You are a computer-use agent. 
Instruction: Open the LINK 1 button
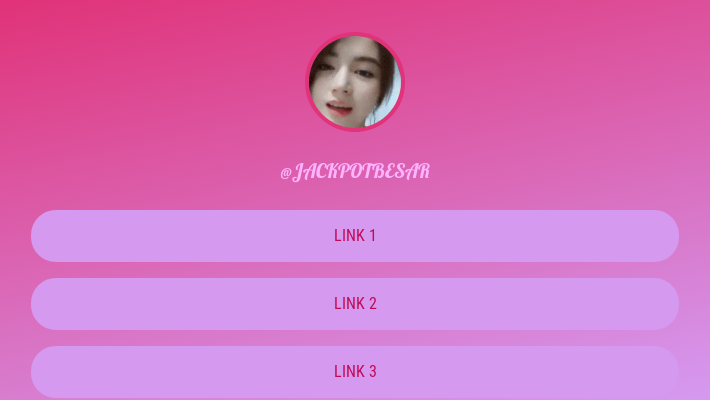(355, 236)
